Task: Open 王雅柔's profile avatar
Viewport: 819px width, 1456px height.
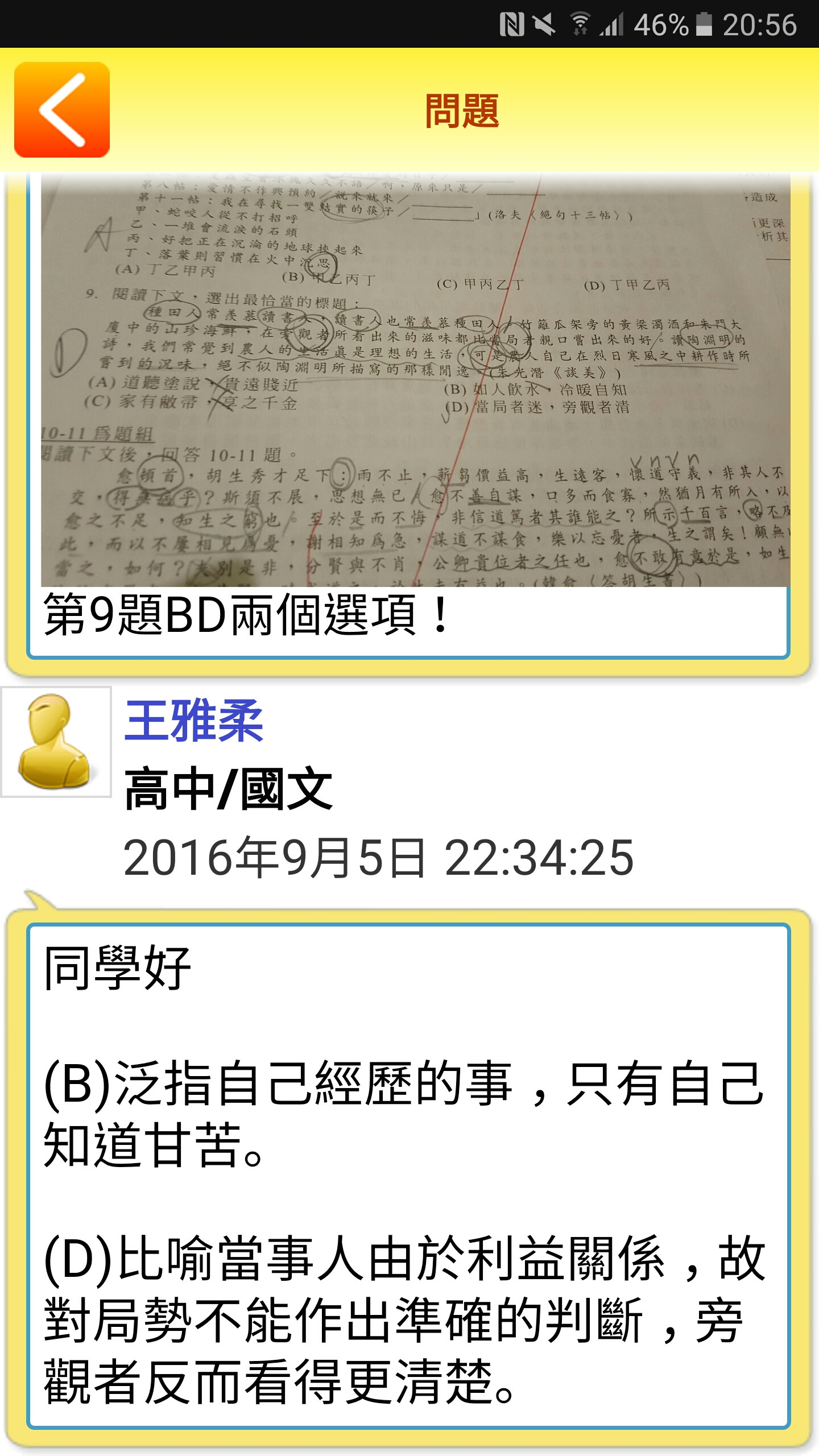Action: pyautogui.click(x=56, y=742)
